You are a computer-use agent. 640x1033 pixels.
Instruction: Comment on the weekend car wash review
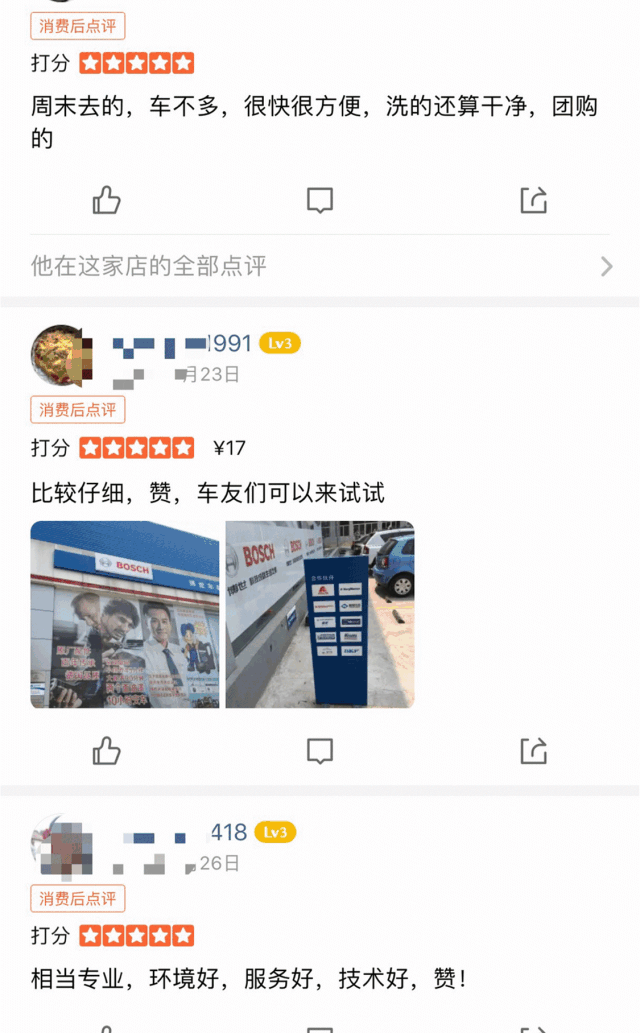click(x=319, y=200)
